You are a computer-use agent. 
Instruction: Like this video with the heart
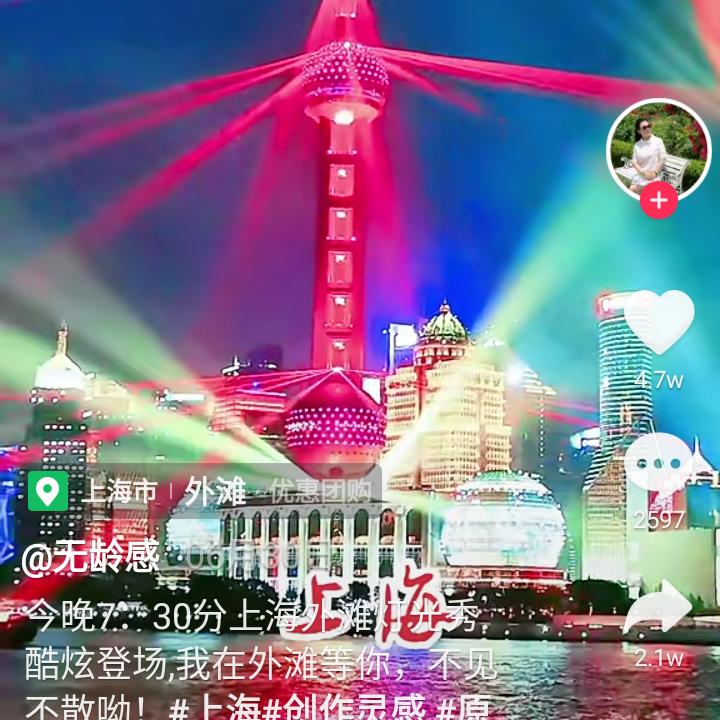(x=659, y=323)
